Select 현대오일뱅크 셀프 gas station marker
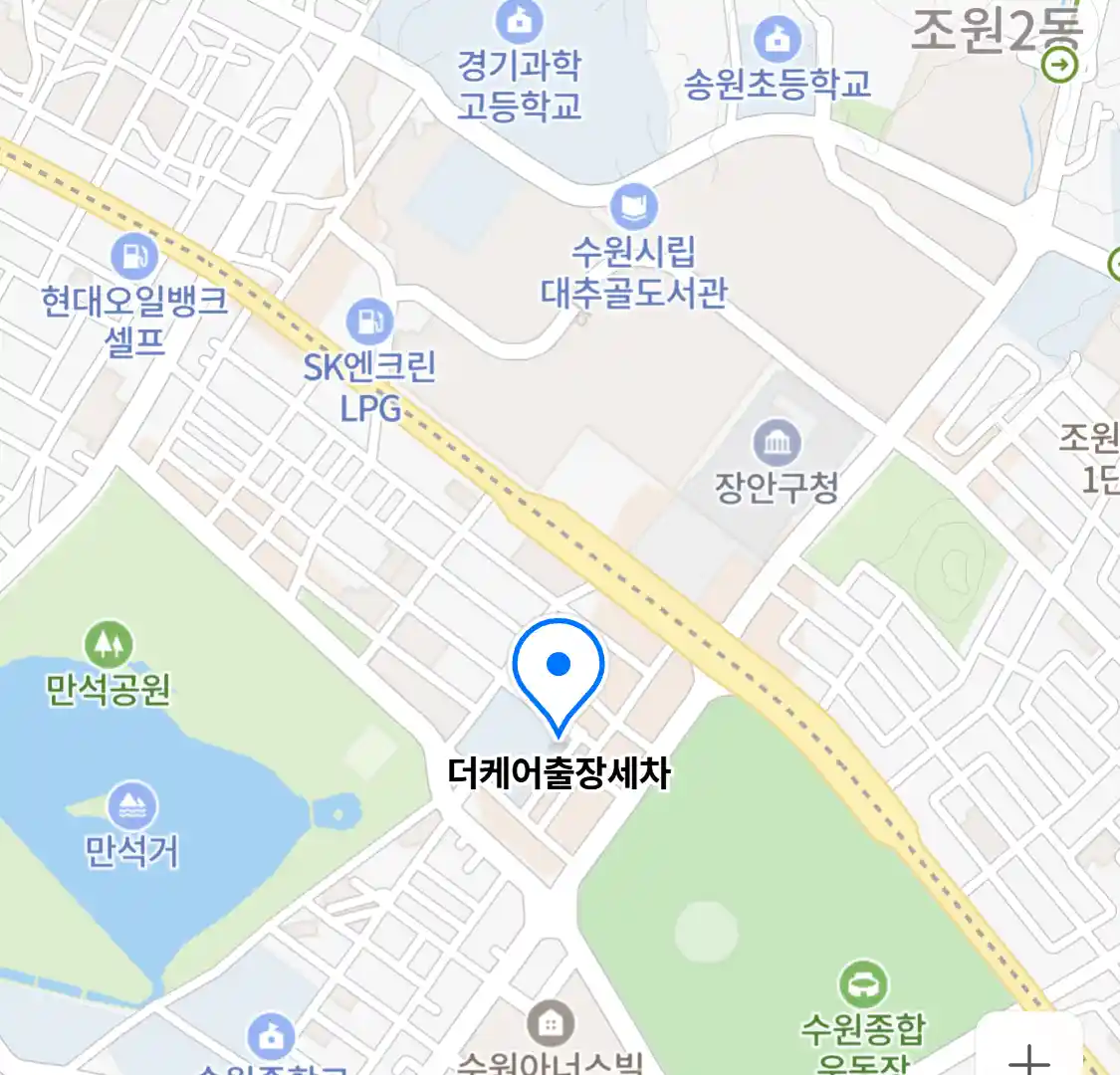 (134, 257)
